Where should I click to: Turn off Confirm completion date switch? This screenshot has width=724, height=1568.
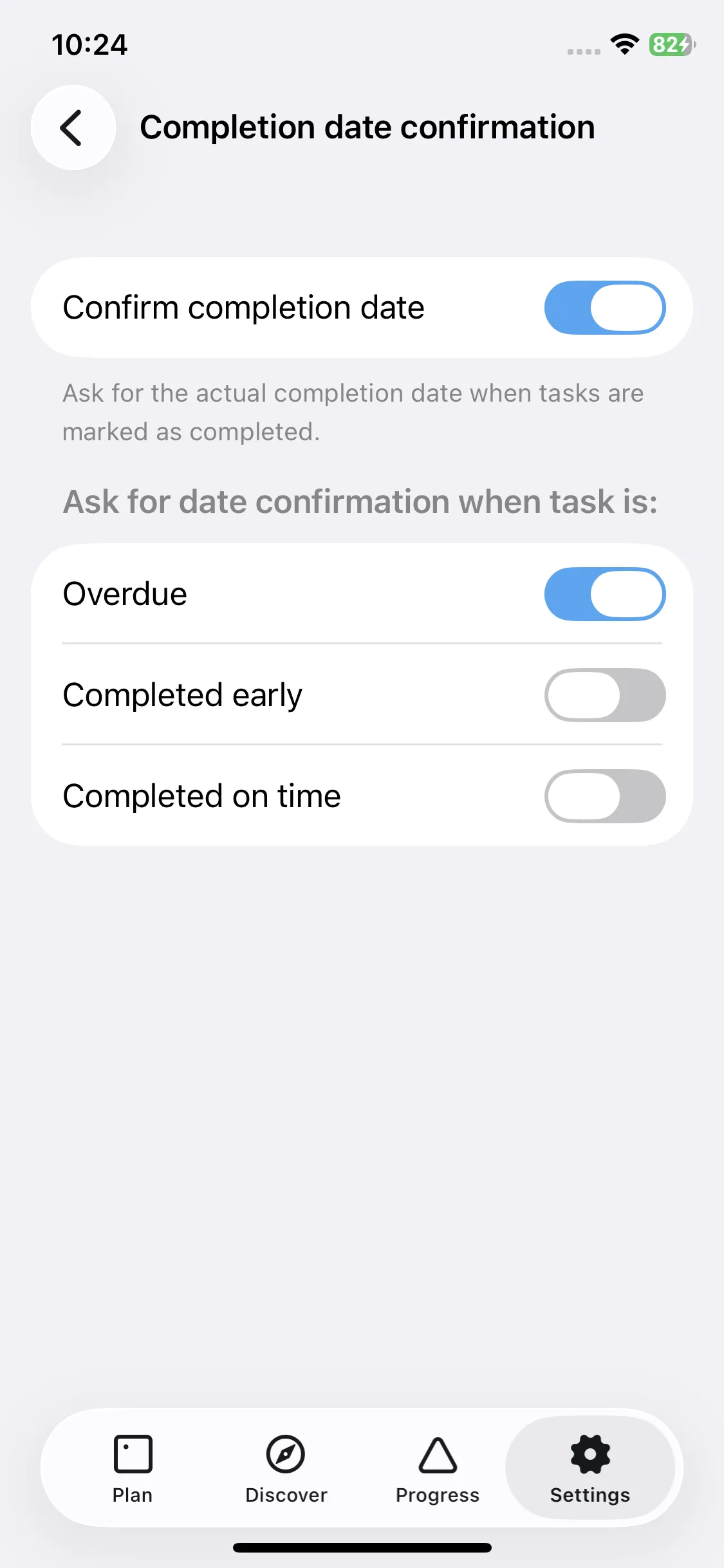pyautogui.click(x=604, y=308)
